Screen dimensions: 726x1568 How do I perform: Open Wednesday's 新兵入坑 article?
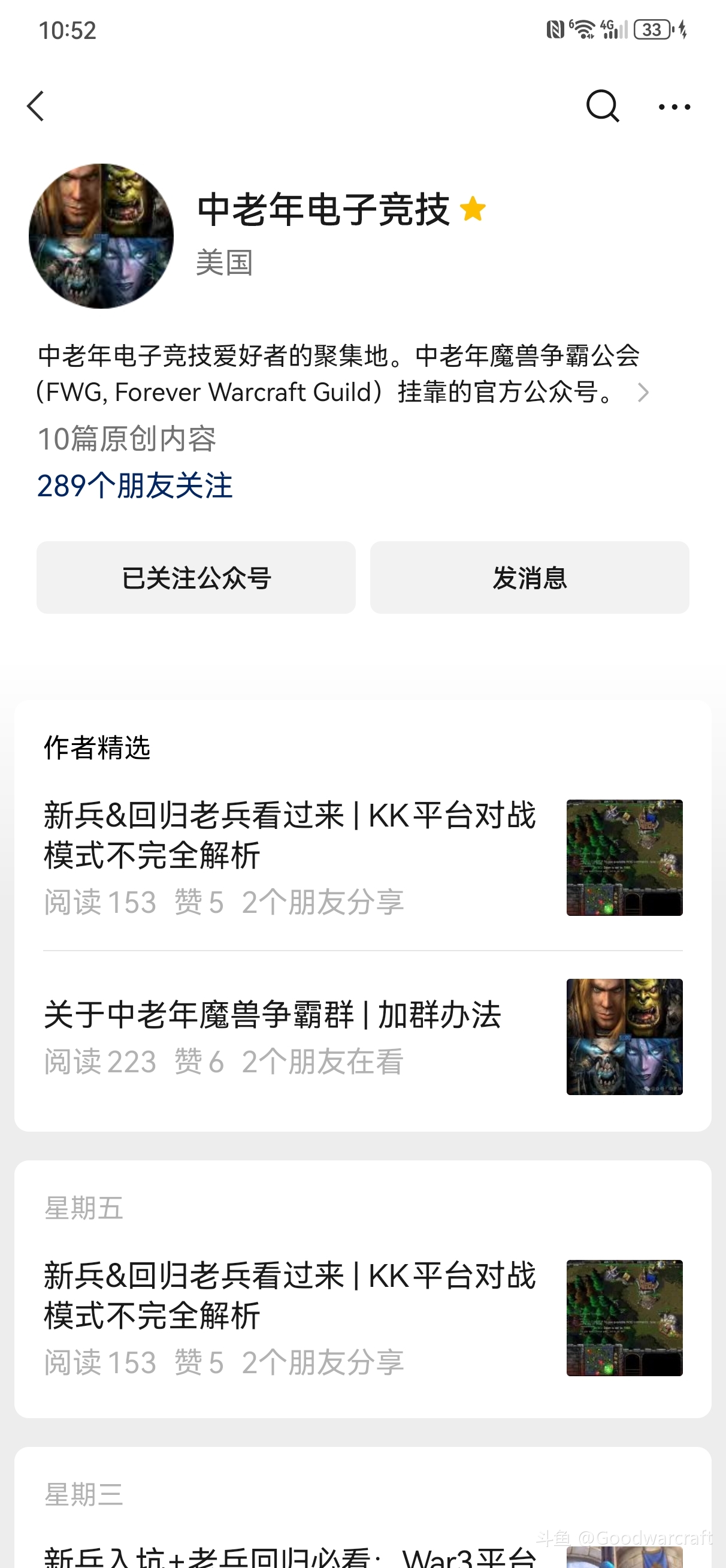[x=290, y=1555]
